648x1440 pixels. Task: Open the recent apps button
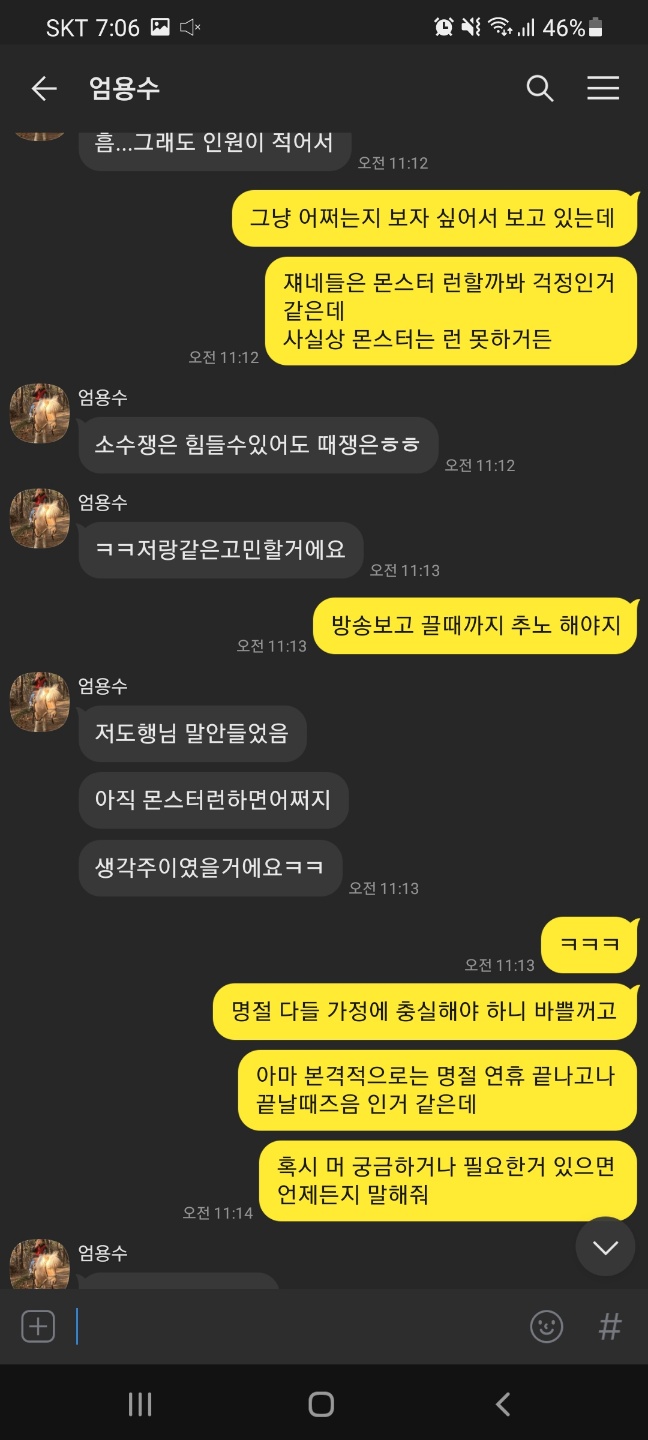tap(140, 1404)
